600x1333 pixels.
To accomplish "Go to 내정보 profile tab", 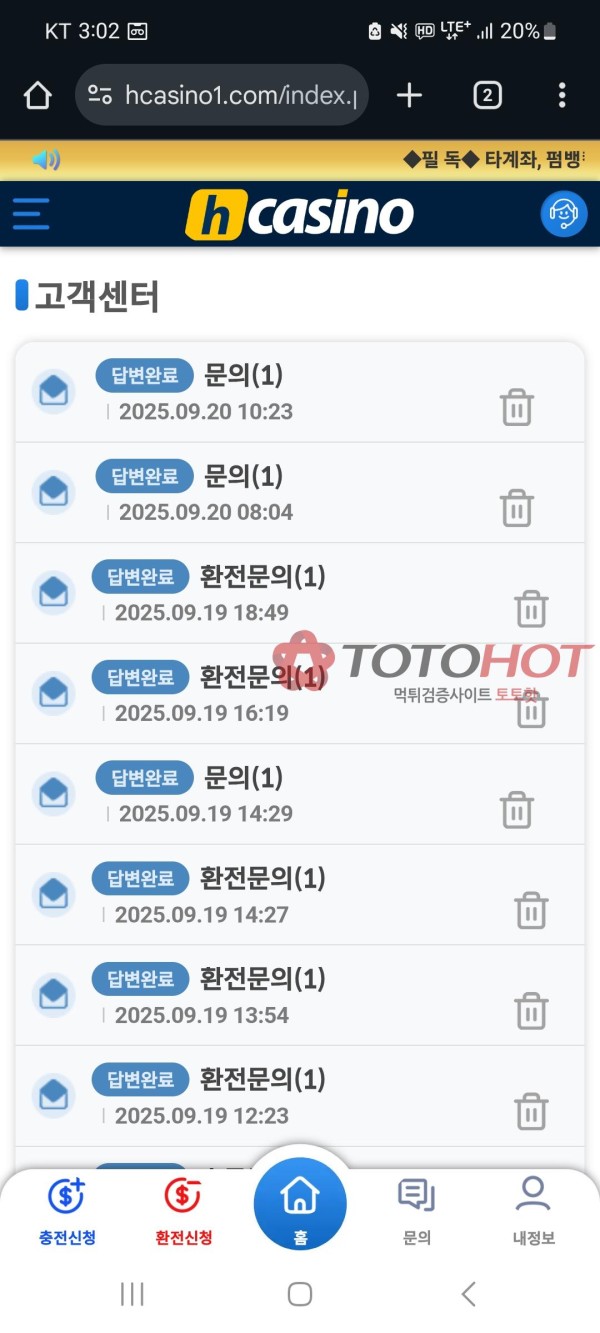I will coord(533,1210).
